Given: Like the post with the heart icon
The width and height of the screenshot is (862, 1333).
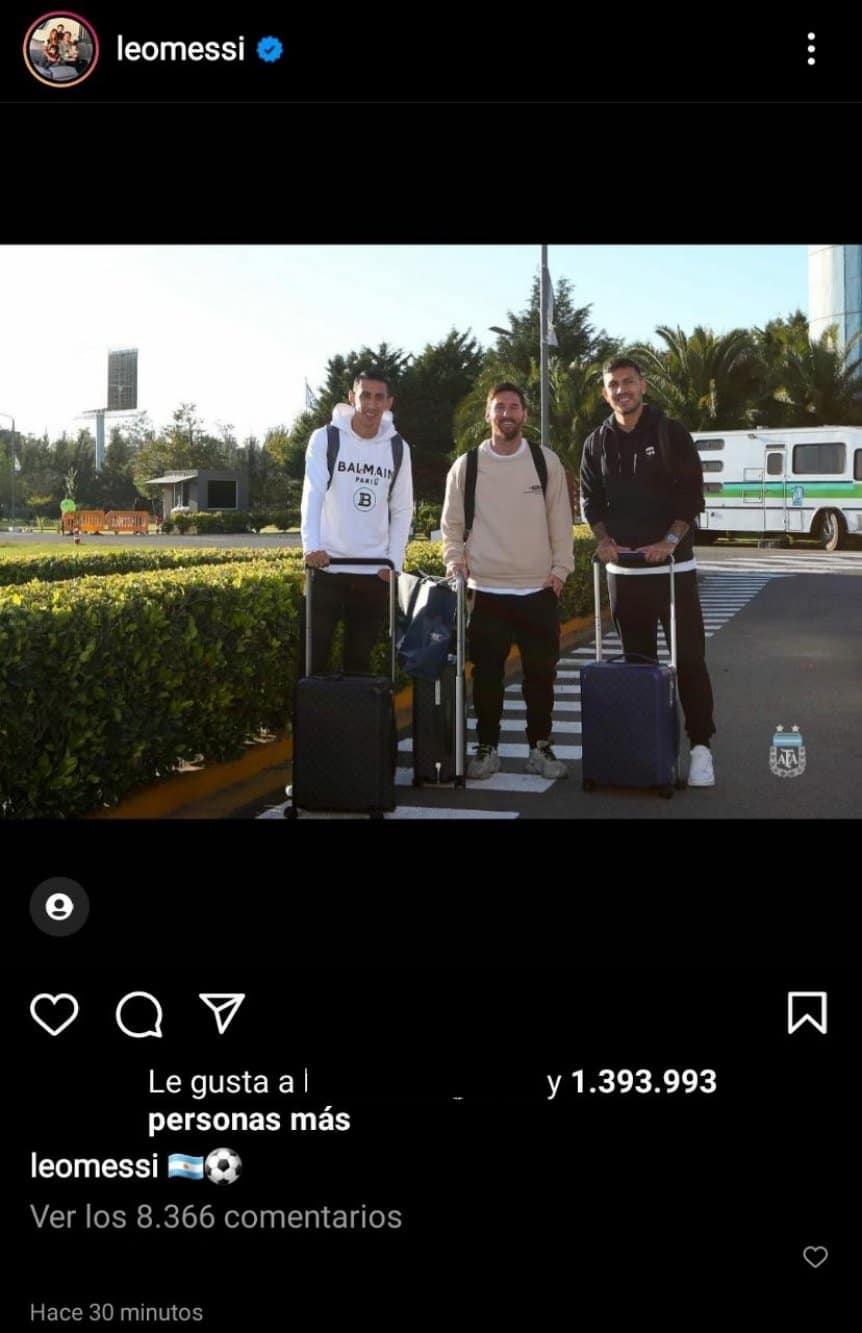Looking at the screenshot, I should pos(54,1014).
